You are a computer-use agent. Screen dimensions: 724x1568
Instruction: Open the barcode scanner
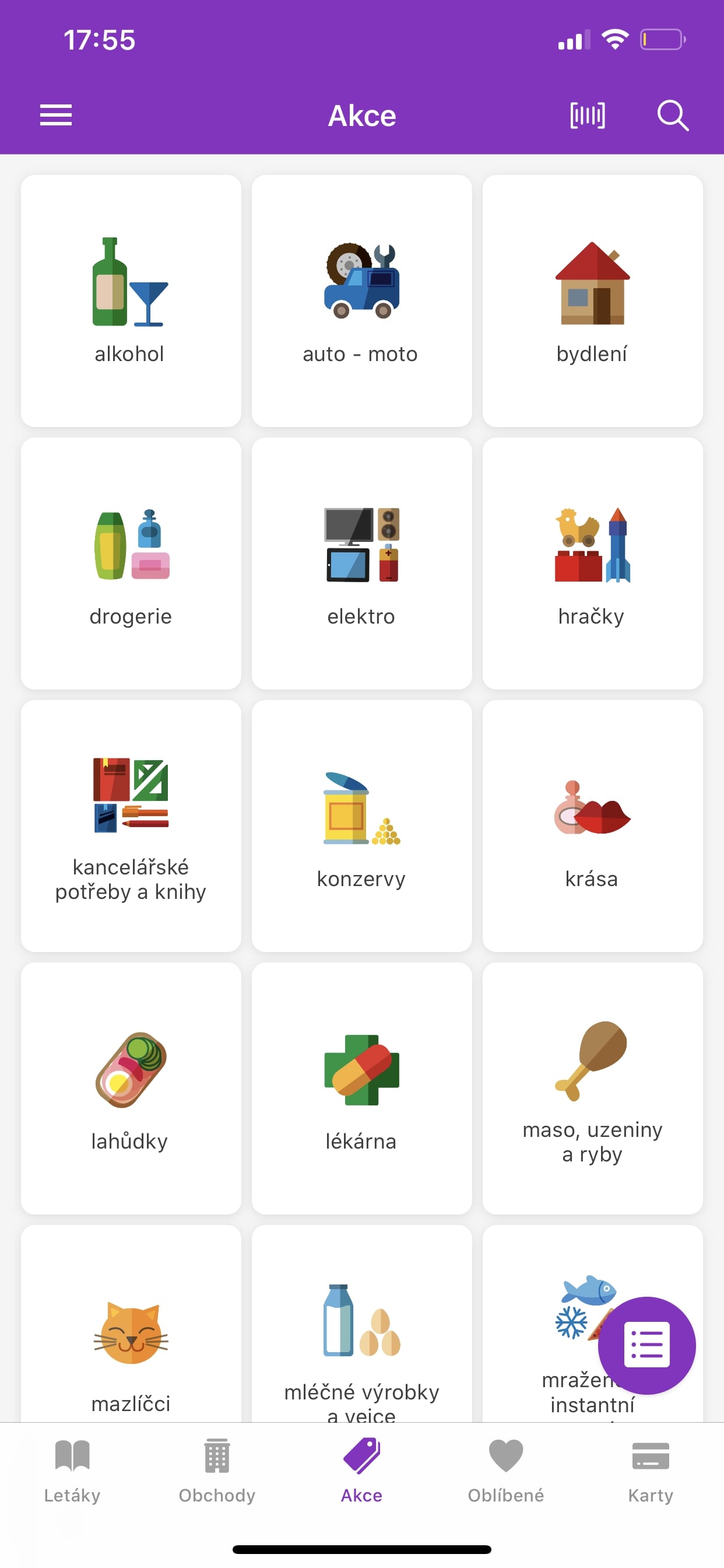tap(587, 115)
